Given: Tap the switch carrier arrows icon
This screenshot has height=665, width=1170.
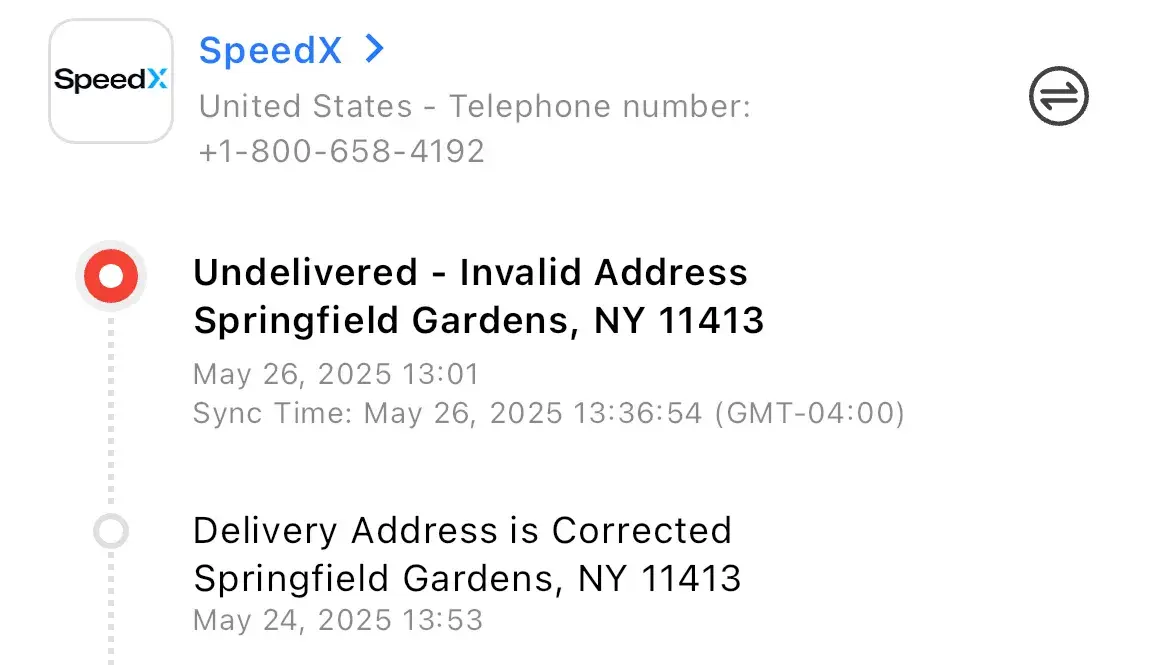Looking at the screenshot, I should [x=1058, y=97].
